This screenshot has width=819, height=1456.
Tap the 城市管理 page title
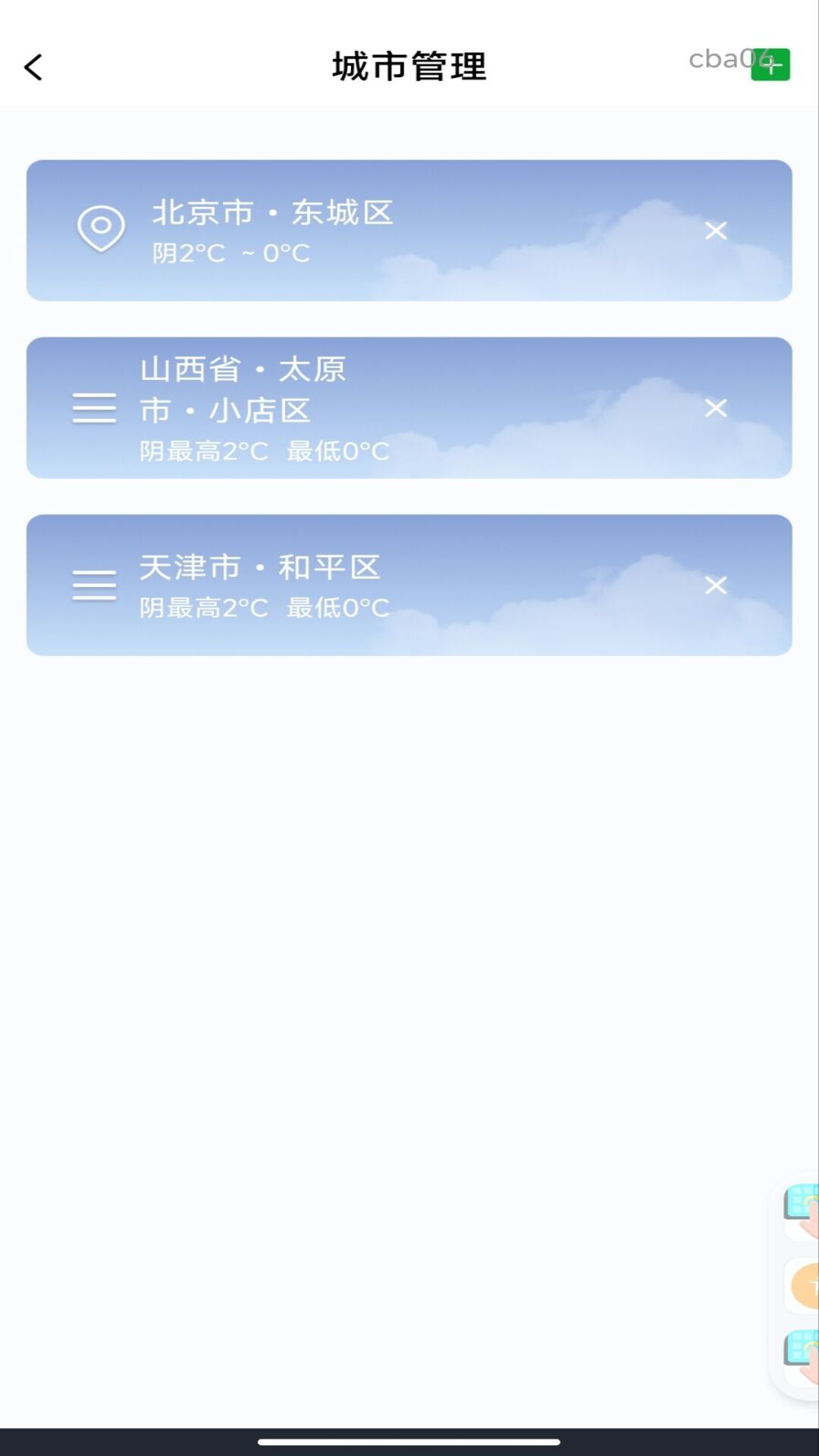pyautogui.click(x=409, y=67)
